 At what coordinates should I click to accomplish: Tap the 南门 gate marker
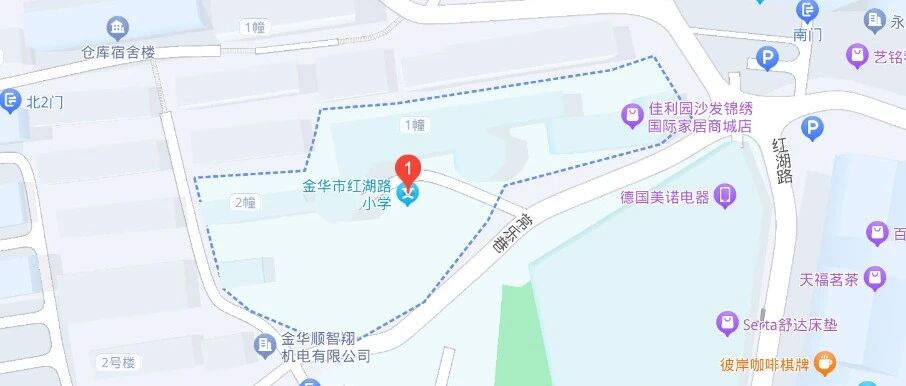pos(807,12)
